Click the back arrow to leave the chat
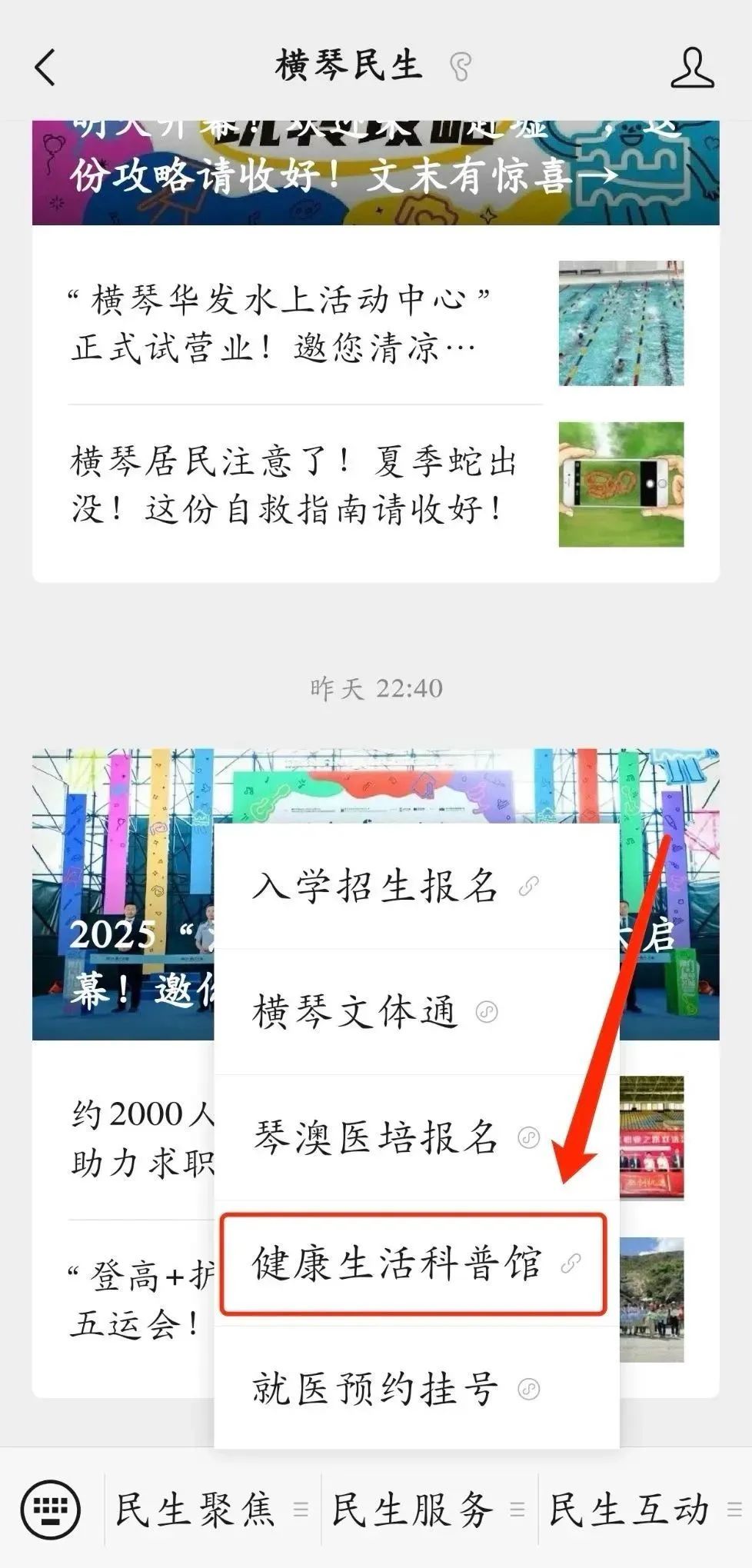Screen dimensions: 752x1568 point(45,68)
